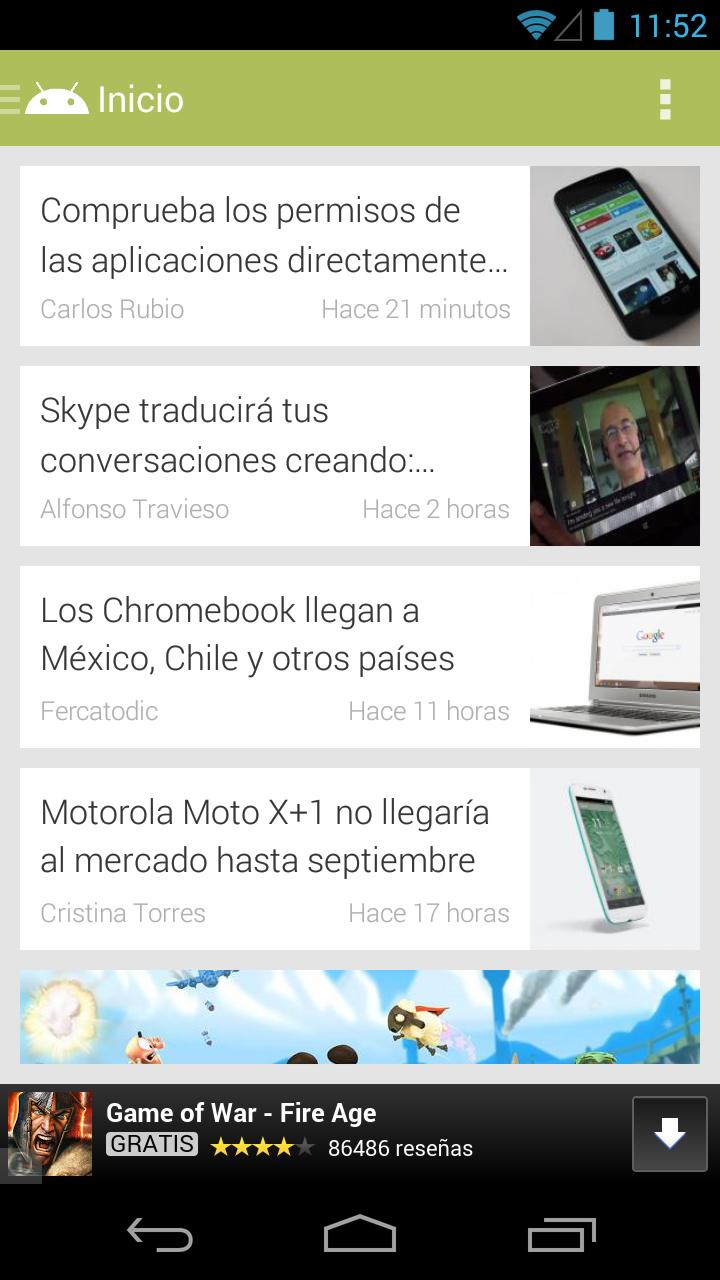The height and width of the screenshot is (1280, 720).
Task: Tap author Cristina Torres on the Moto article
Action: coord(122,913)
